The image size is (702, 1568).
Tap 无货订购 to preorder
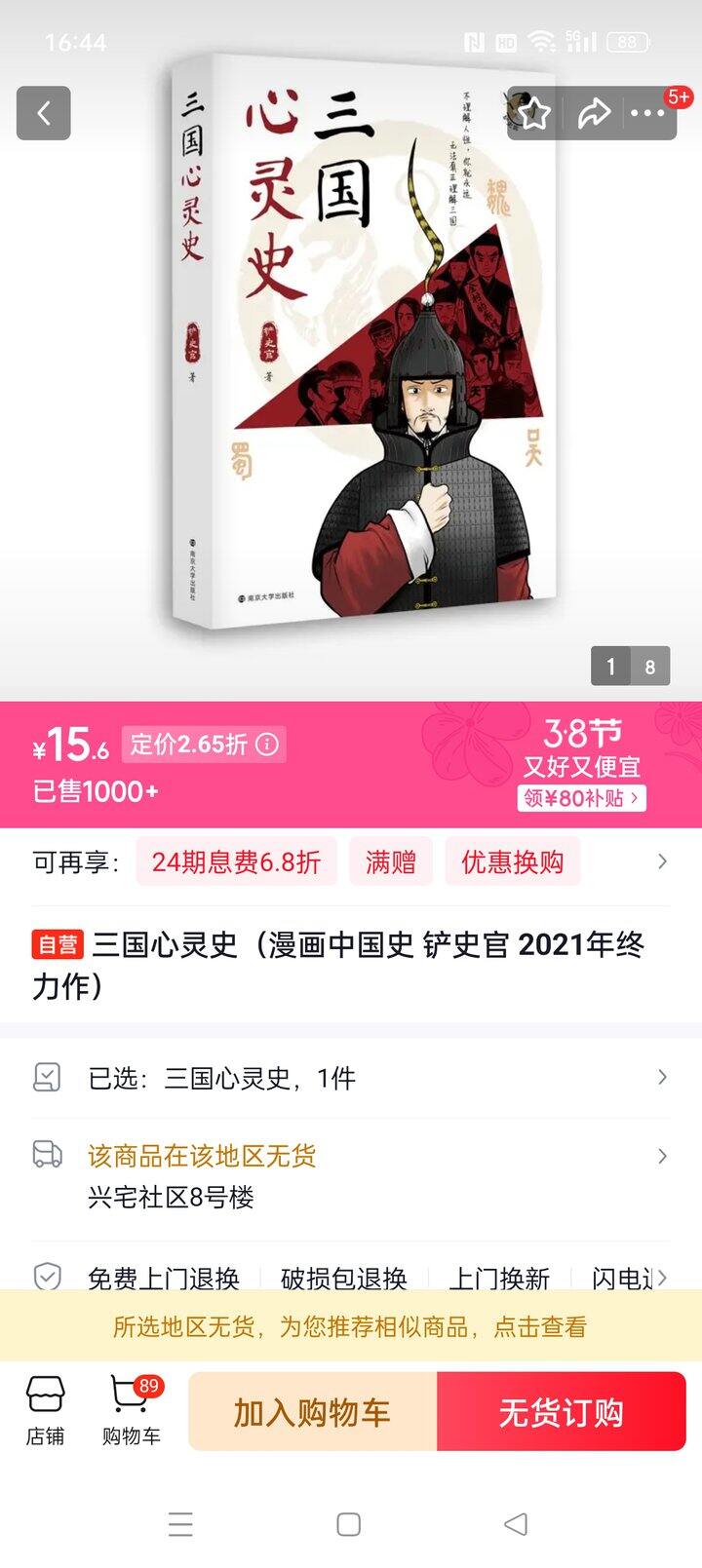[x=562, y=1412]
